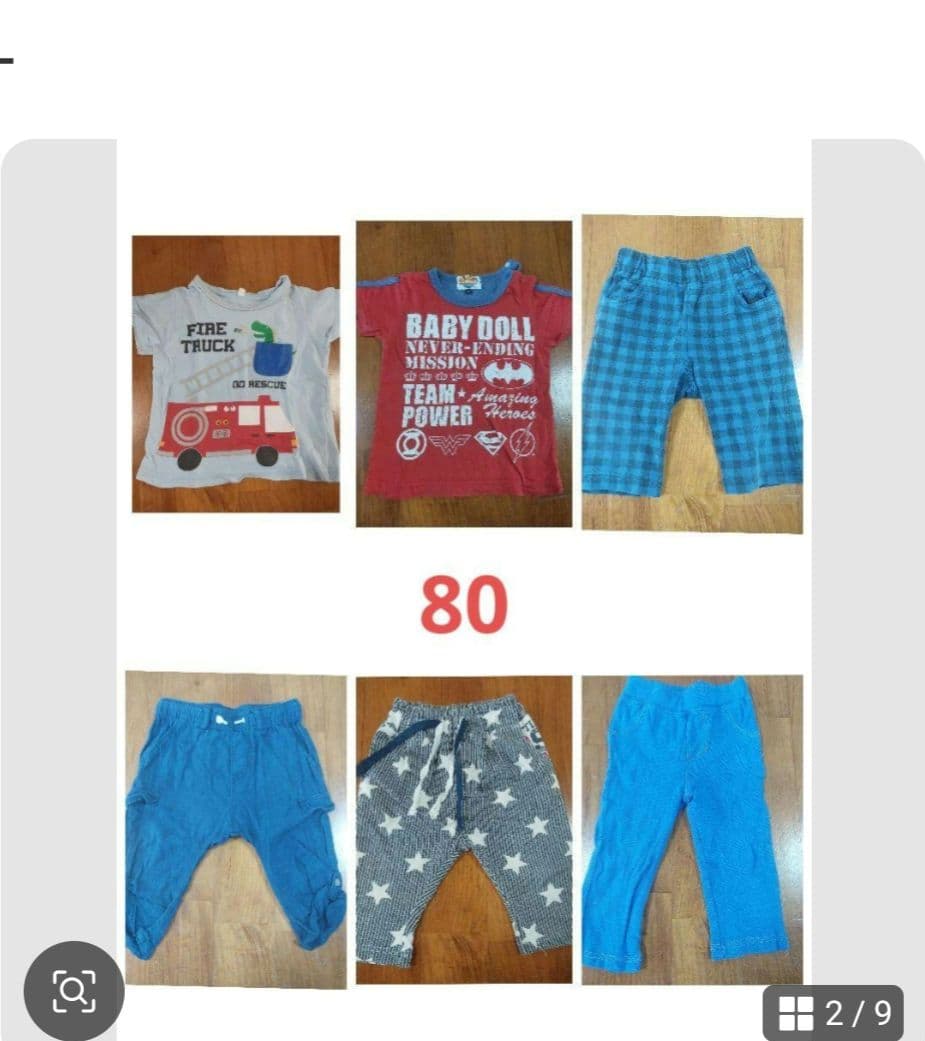The width and height of the screenshot is (925, 1041).
Task: Open the clothing collage photo full screen
Action: (x=463, y=580)
